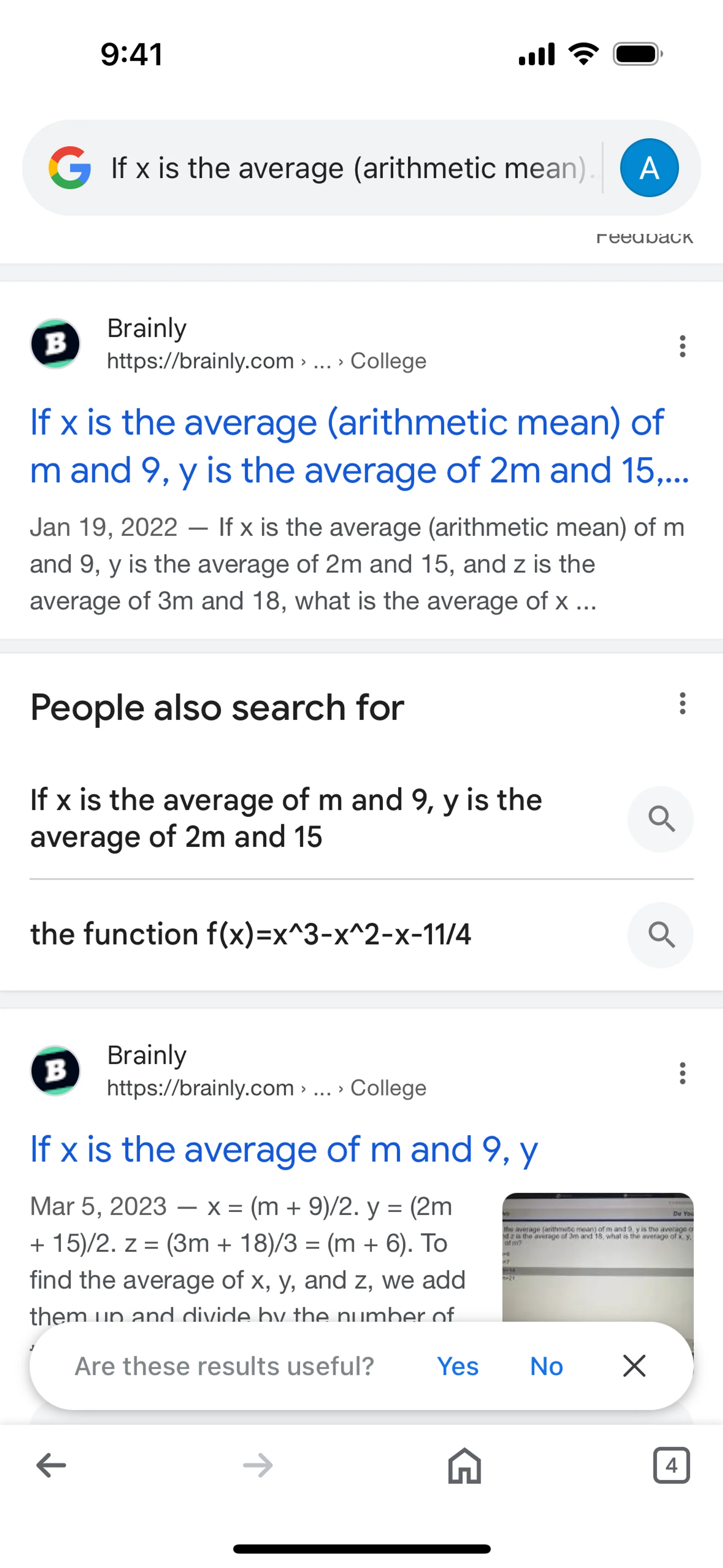The width and height of the screenshot is (723, 1568).
Task: Open the first Brainly result about arithmetic mean
Action: tap(347, 446)
